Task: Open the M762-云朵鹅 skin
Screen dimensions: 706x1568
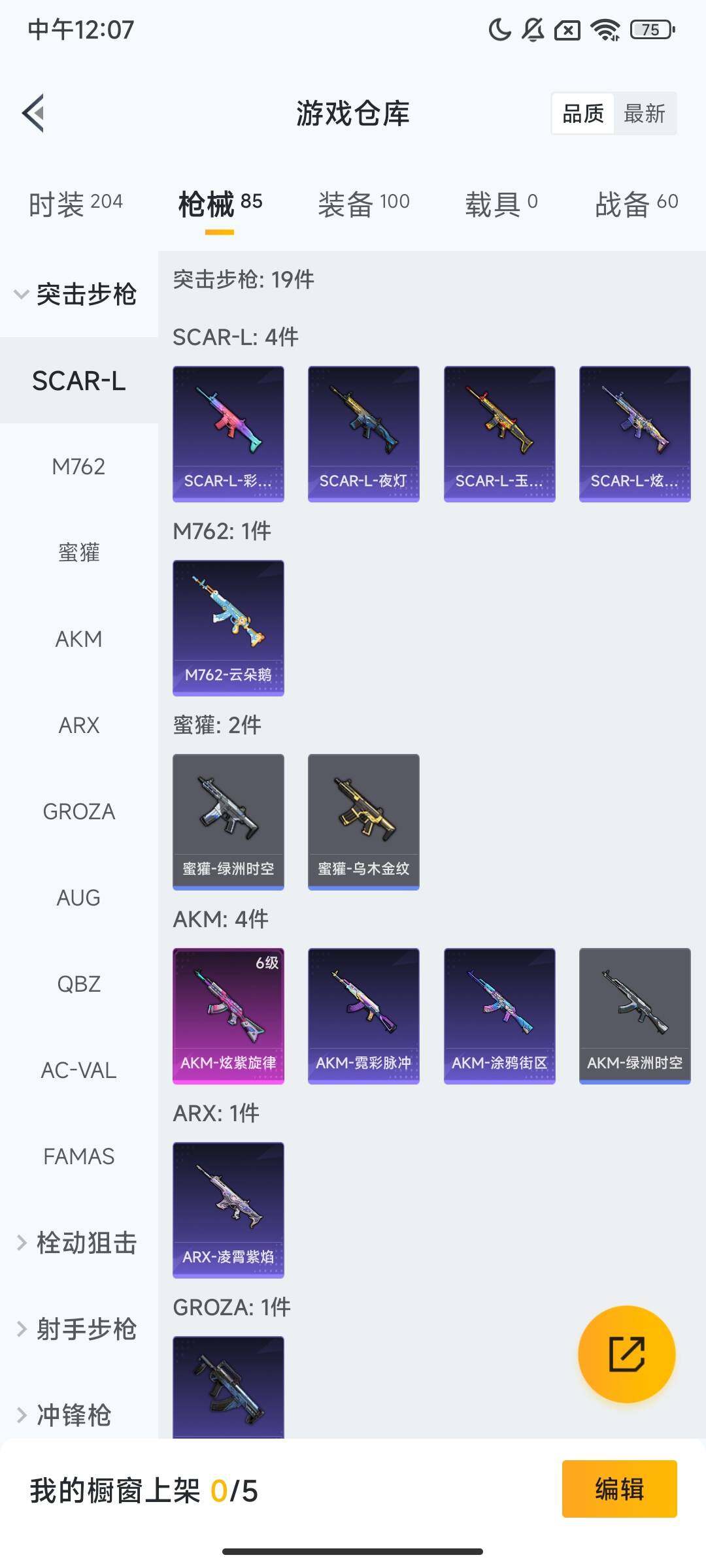Action: [228, 627]
